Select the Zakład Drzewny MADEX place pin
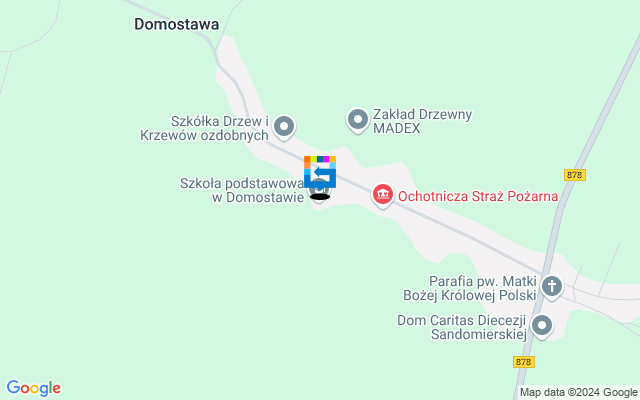Image resolution: width=640 pixels, height=400 pixels. point(357,121)
